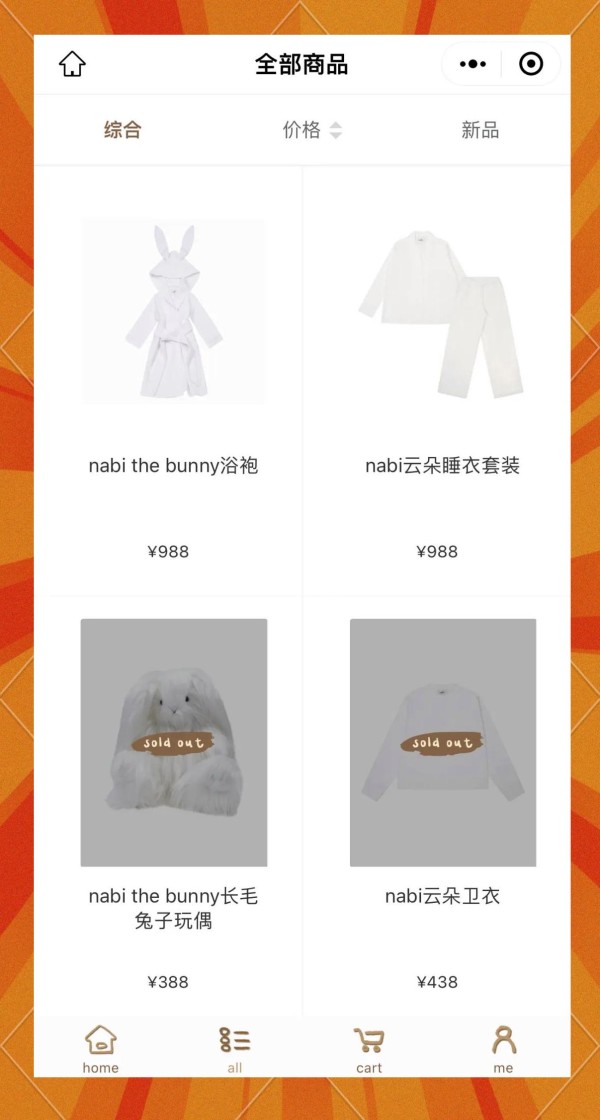Select the 综合 sorting tab
This screenshot has width=600, height=1120.
click(123, 130)
